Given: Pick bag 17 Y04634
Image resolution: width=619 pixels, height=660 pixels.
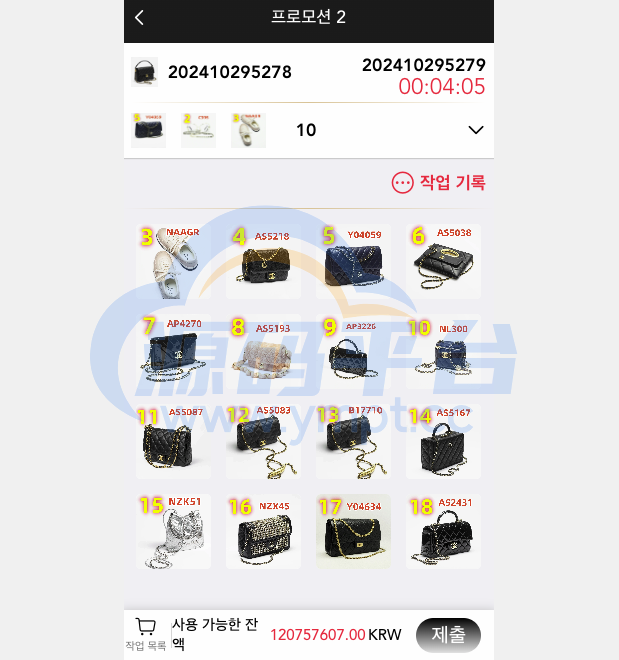Looking at the screenshot, I should pyautogui.click(x=353, y=532).
